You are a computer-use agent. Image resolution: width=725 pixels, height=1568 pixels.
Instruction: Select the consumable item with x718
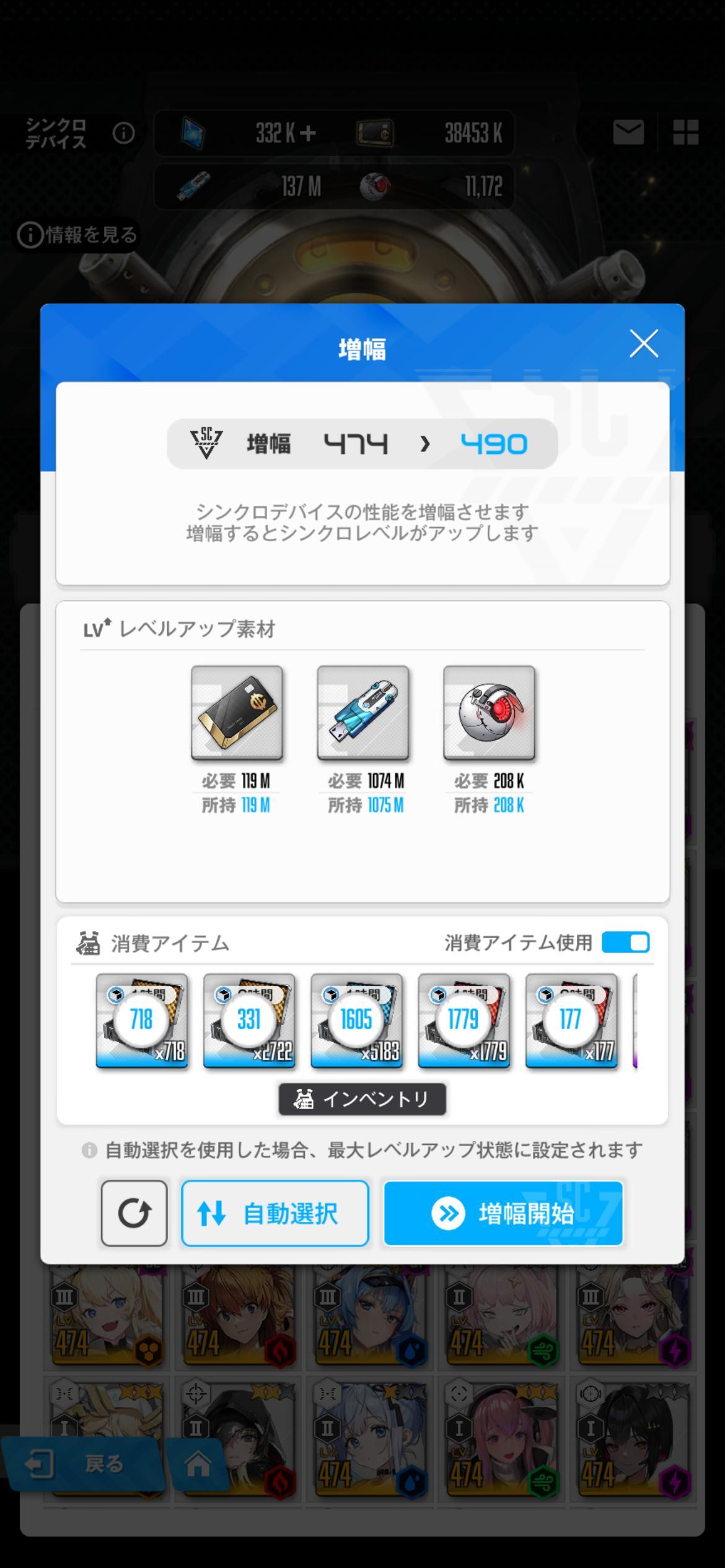pyautogui.click(x=141, y=1021)
